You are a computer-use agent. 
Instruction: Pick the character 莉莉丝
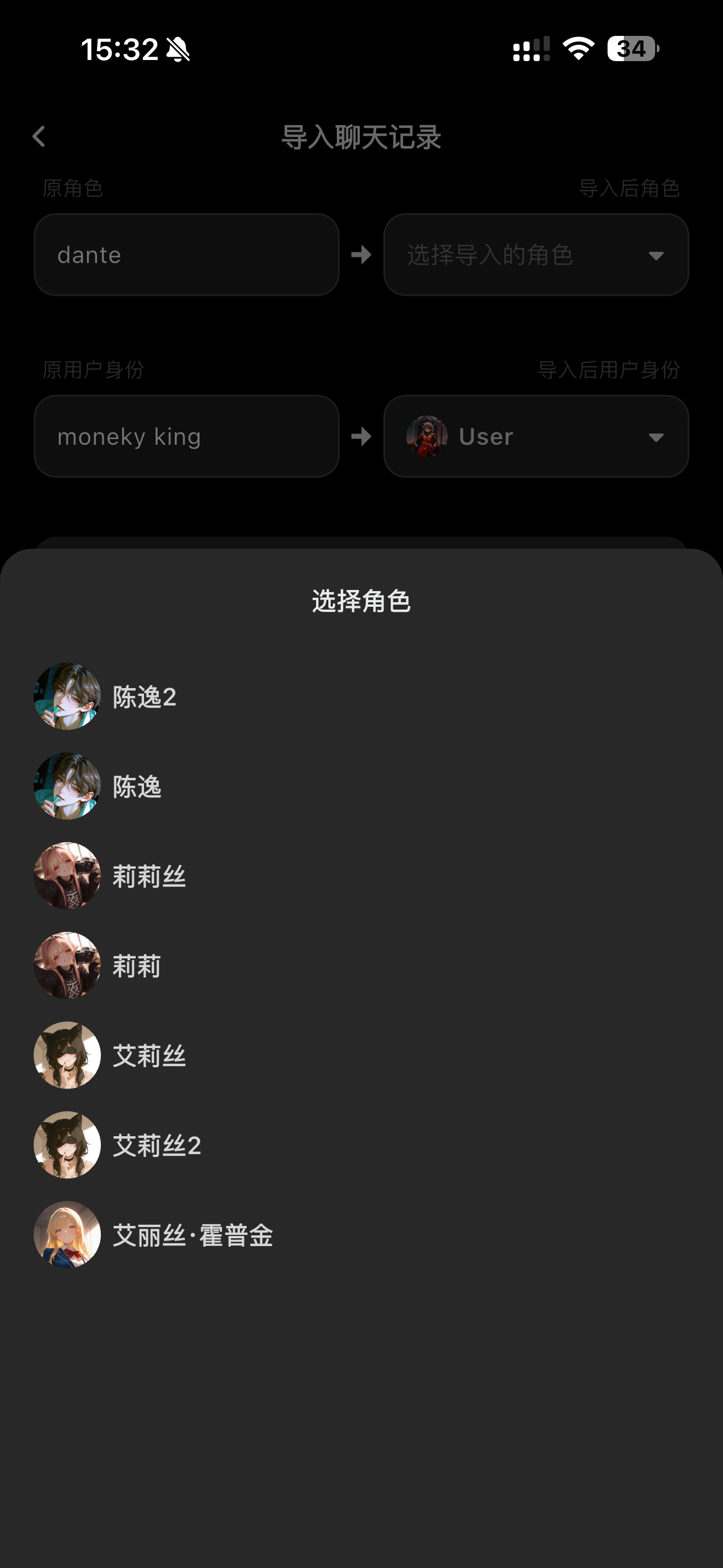tap(149, 877)
